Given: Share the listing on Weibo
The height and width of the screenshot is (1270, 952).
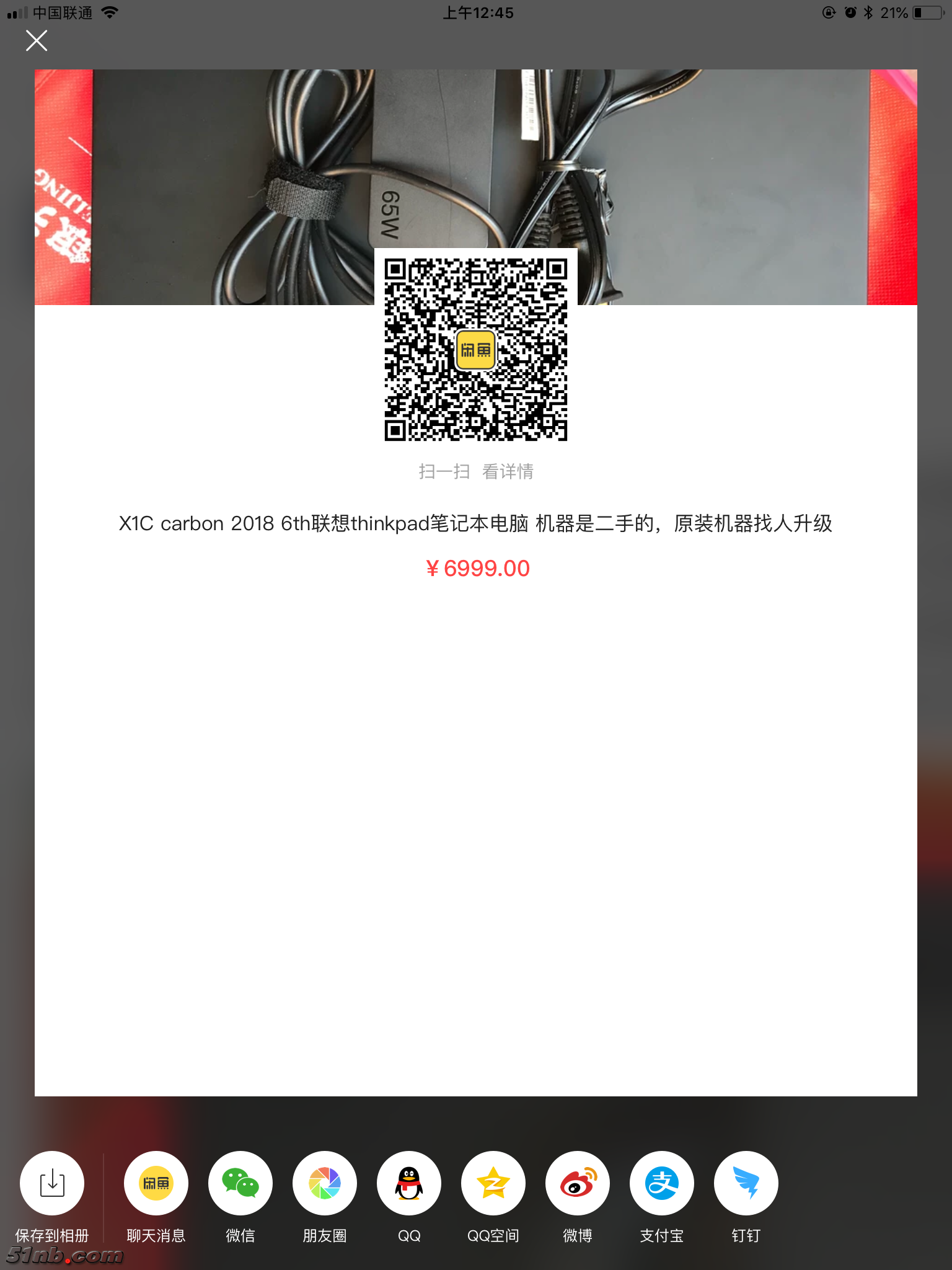Looking at the screenshot, I should [578, 1183].
